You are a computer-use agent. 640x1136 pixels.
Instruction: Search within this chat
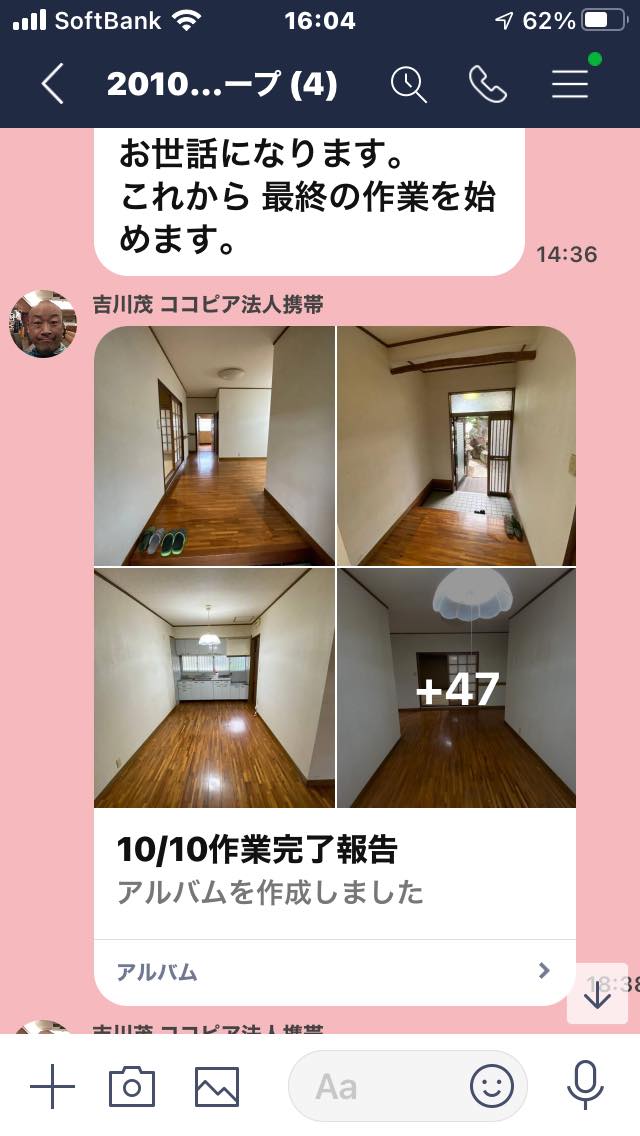(408, 85)
